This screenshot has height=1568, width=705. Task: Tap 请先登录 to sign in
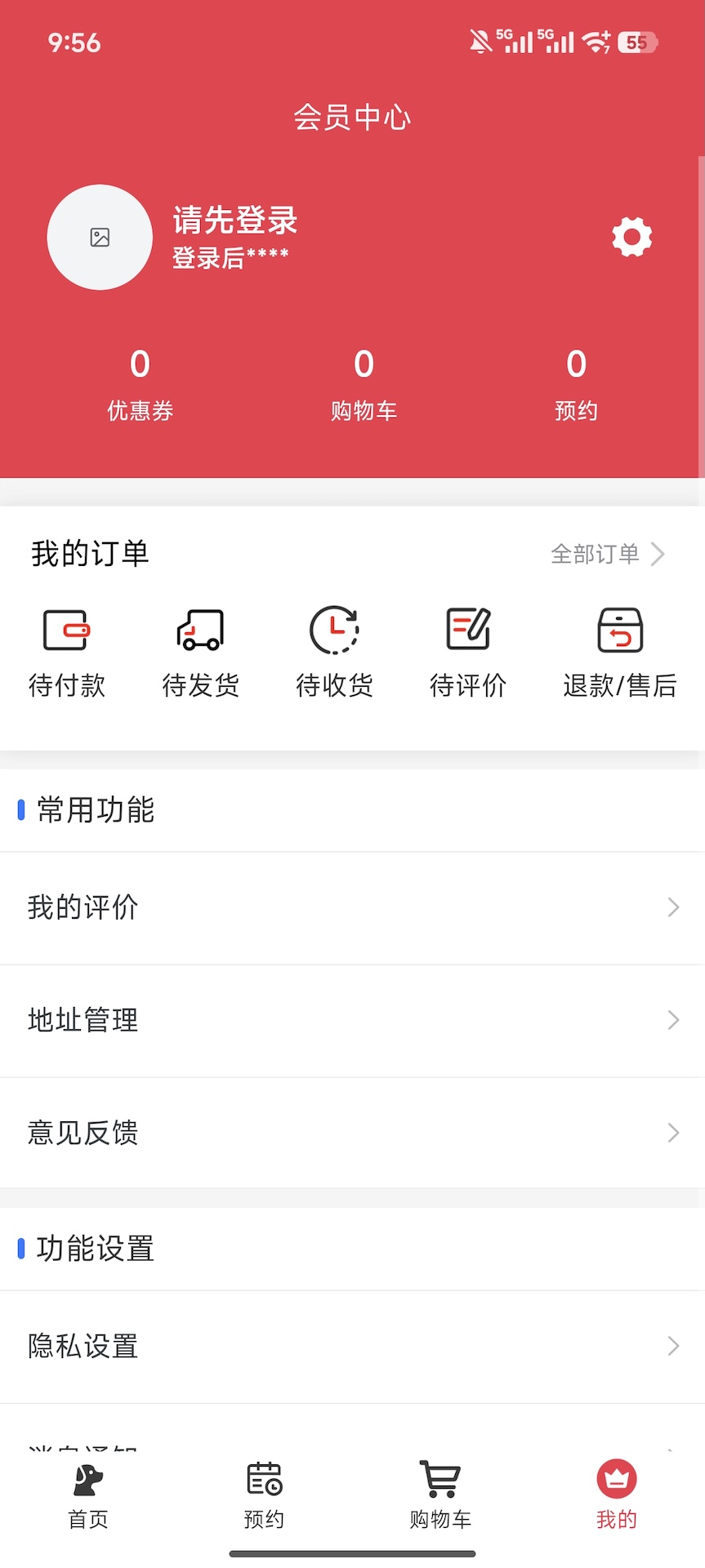coord(234,221)
